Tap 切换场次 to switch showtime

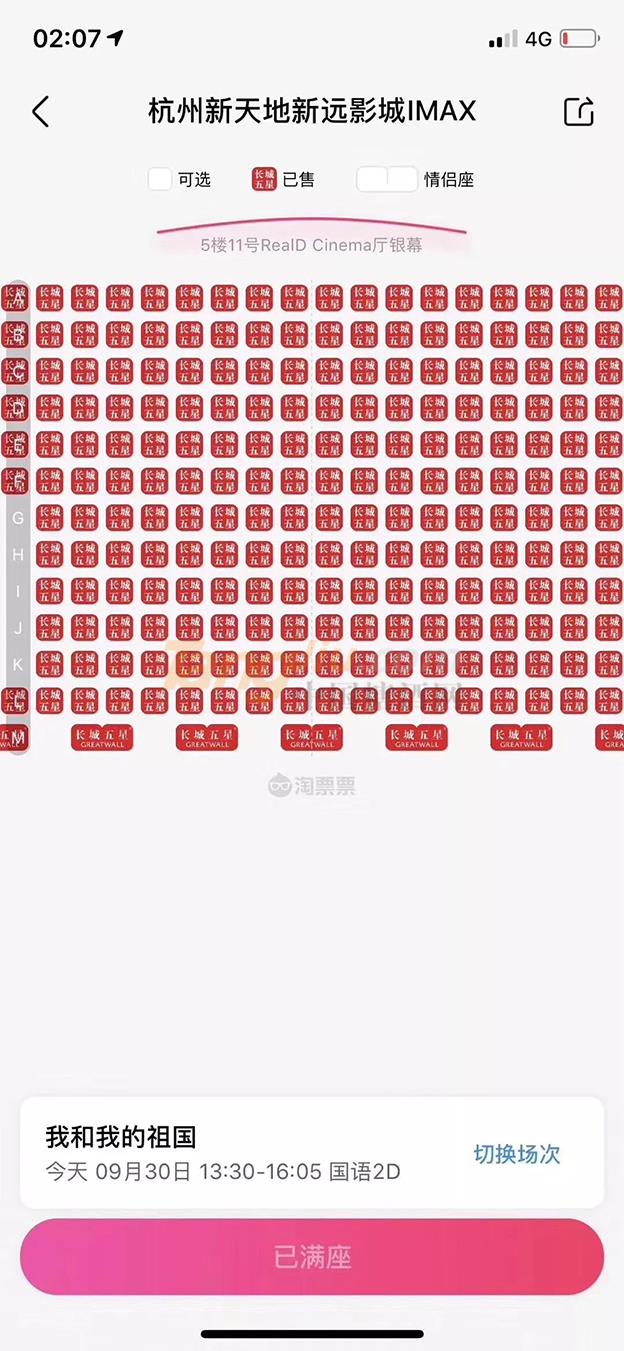516,1153
